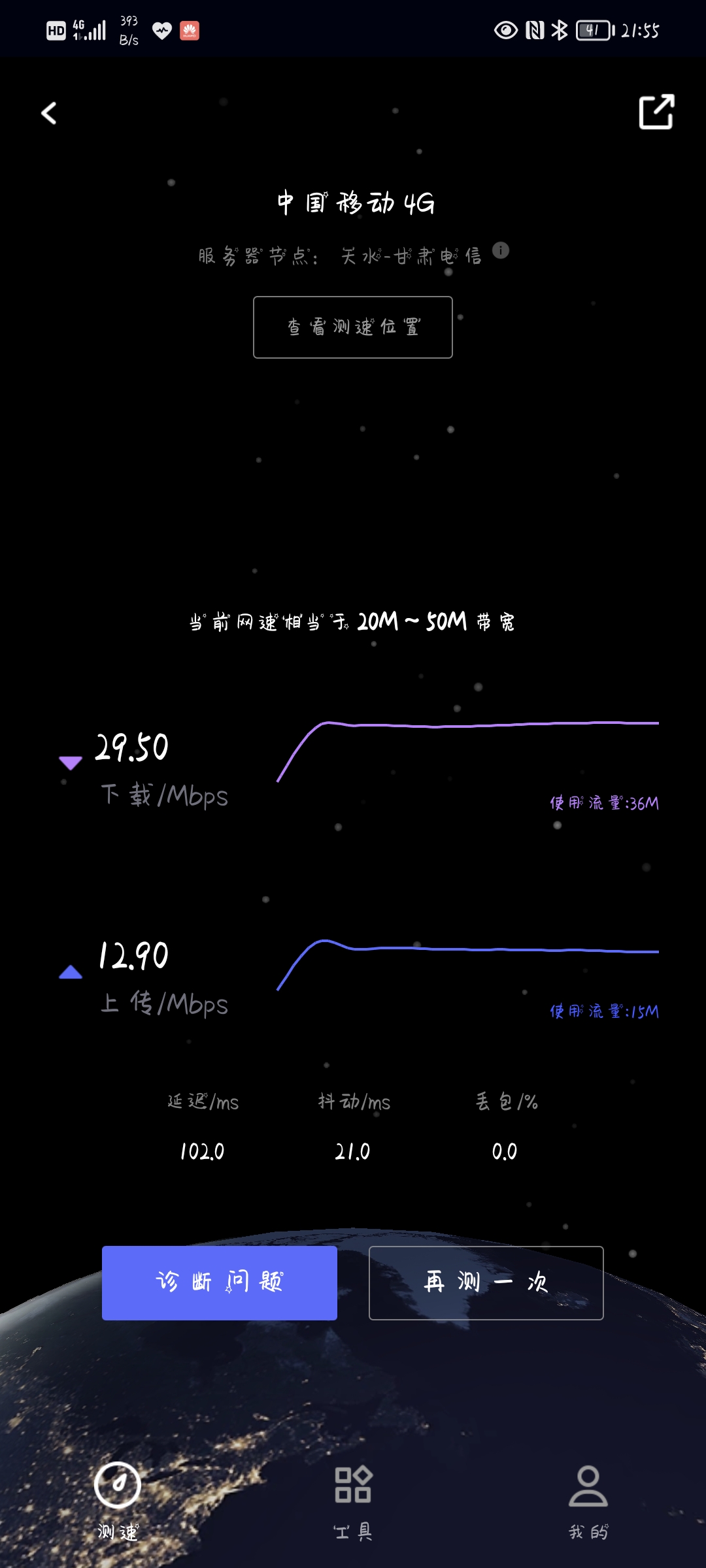Switch to the 测速 tab
Screen dimensions: 706x1568
(x=118, y=1501)
